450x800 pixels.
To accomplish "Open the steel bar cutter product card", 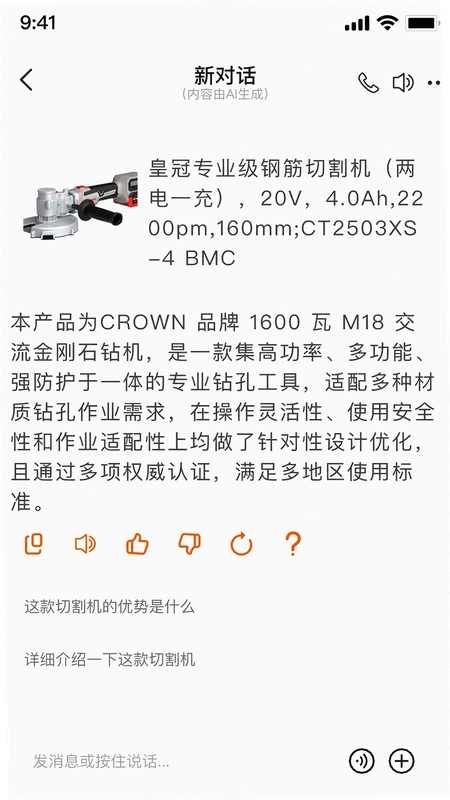I will [x=224, y=212].
